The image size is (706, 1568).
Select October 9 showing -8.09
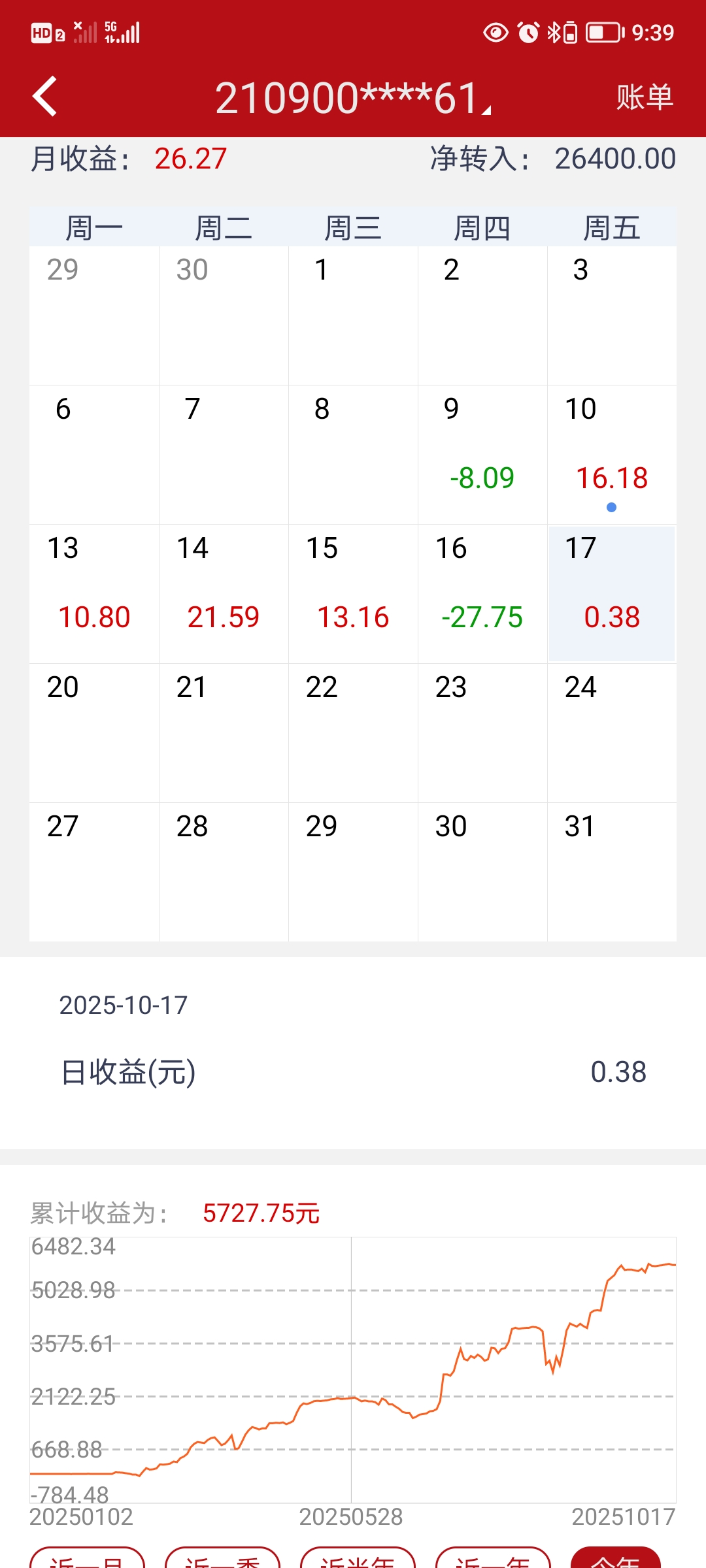[482, 455]
